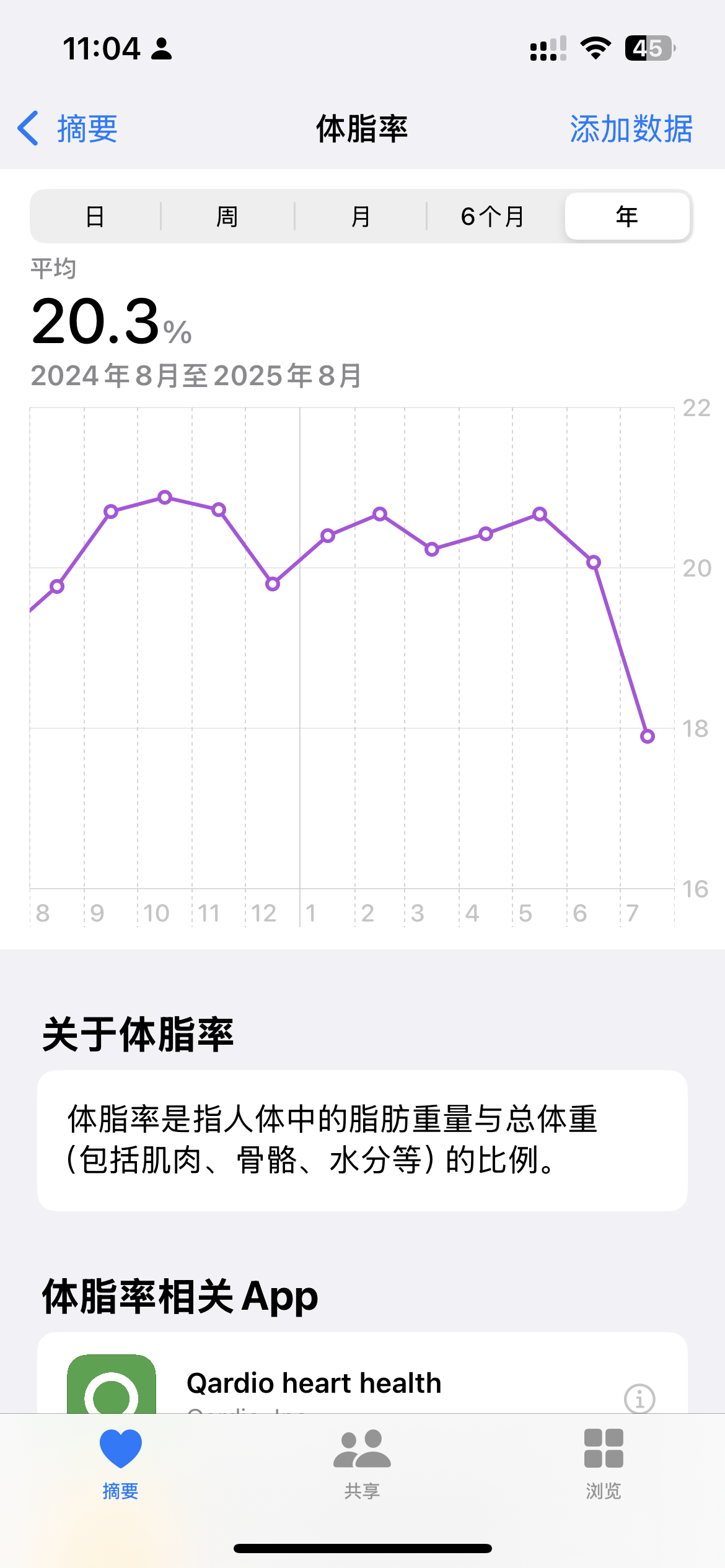Image resolution: width=725 pixels, height=1568 pixels.
Task: Select the 6个月 range
Action: pos(493,217)
